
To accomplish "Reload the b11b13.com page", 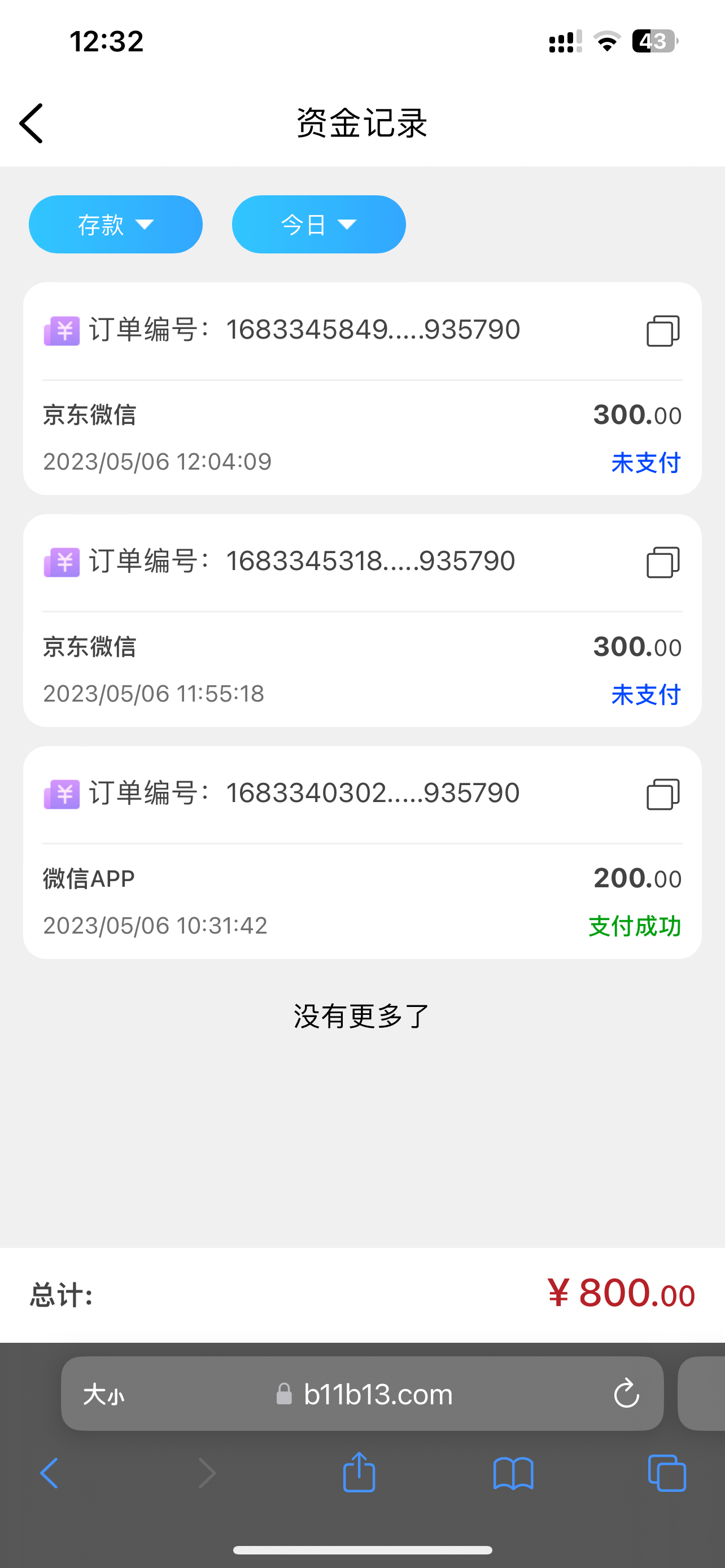I will pyautogui.click(x=626, y=1394).
